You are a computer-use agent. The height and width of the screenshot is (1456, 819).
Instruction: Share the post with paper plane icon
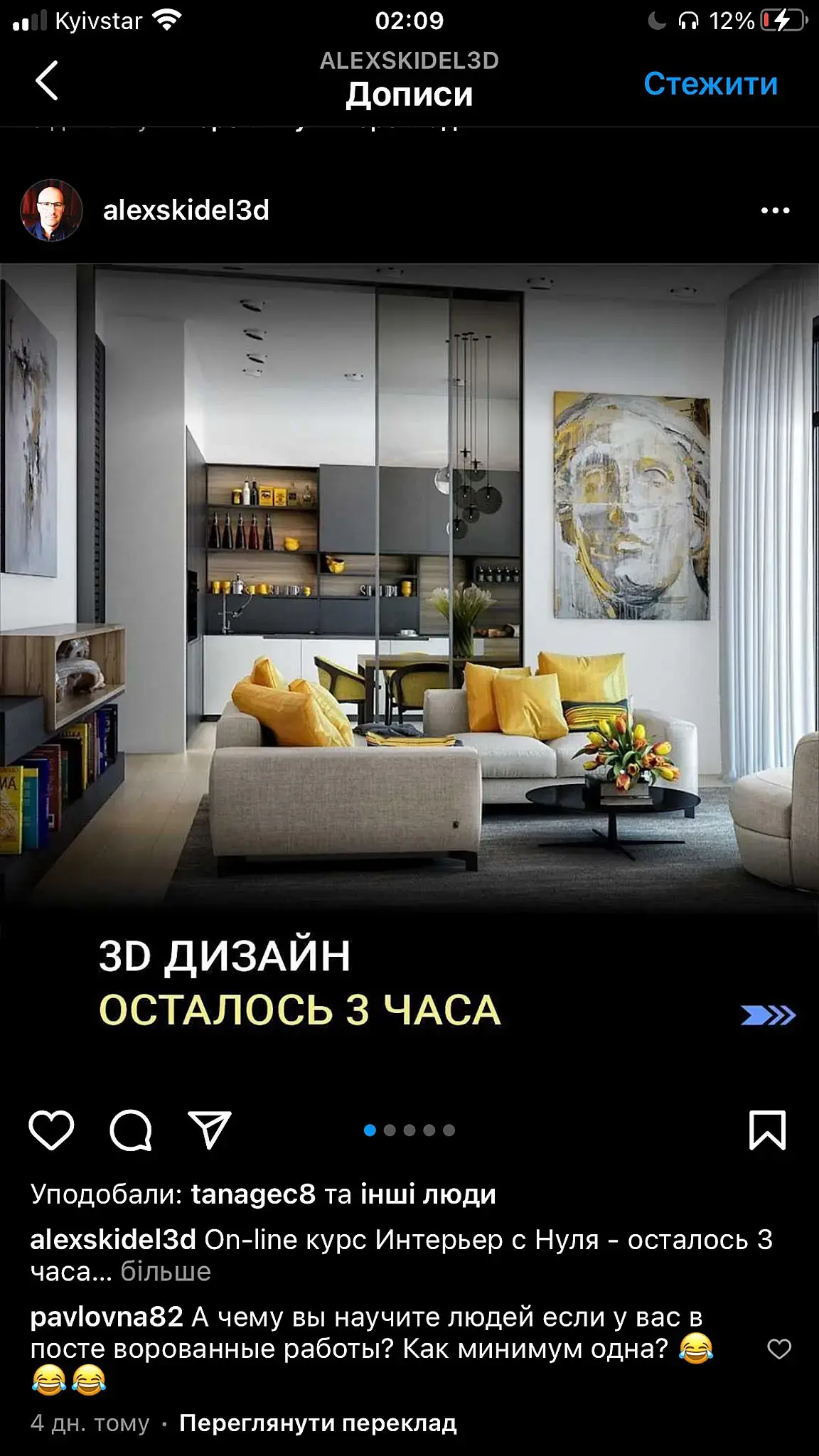[x=209, y=1130]
